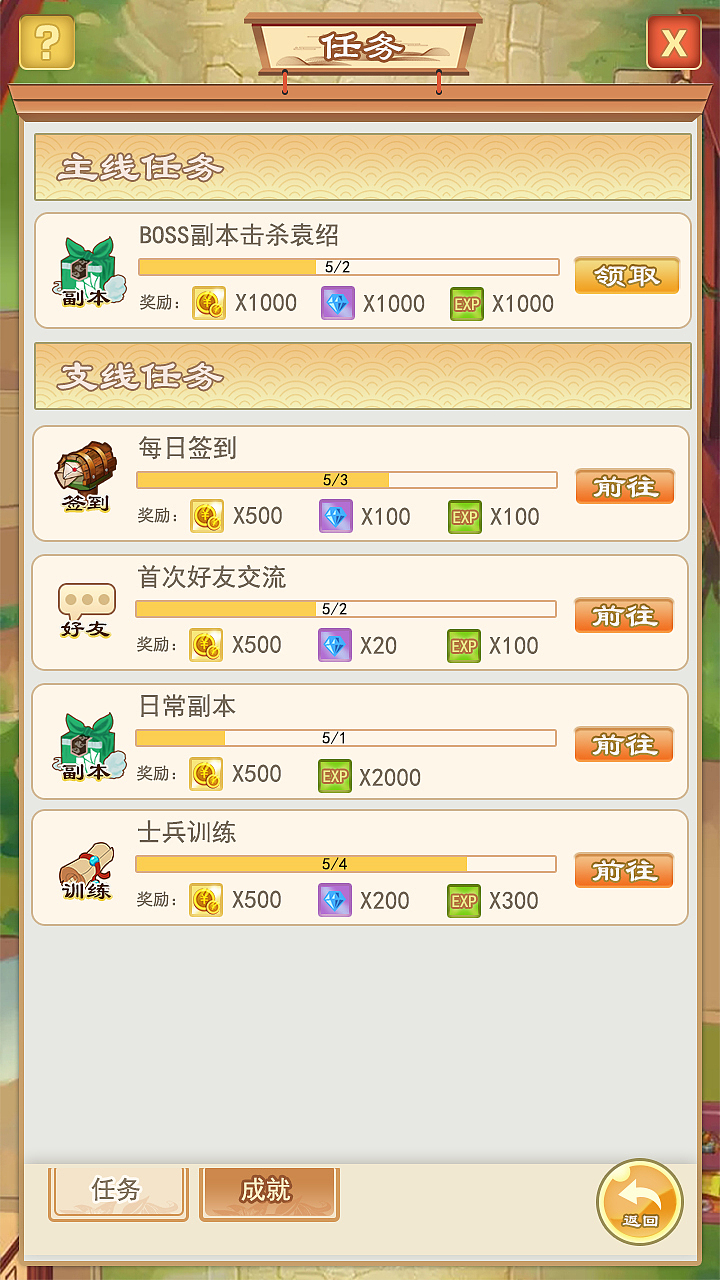Switch to the 成就 achievements tab

267,1191
